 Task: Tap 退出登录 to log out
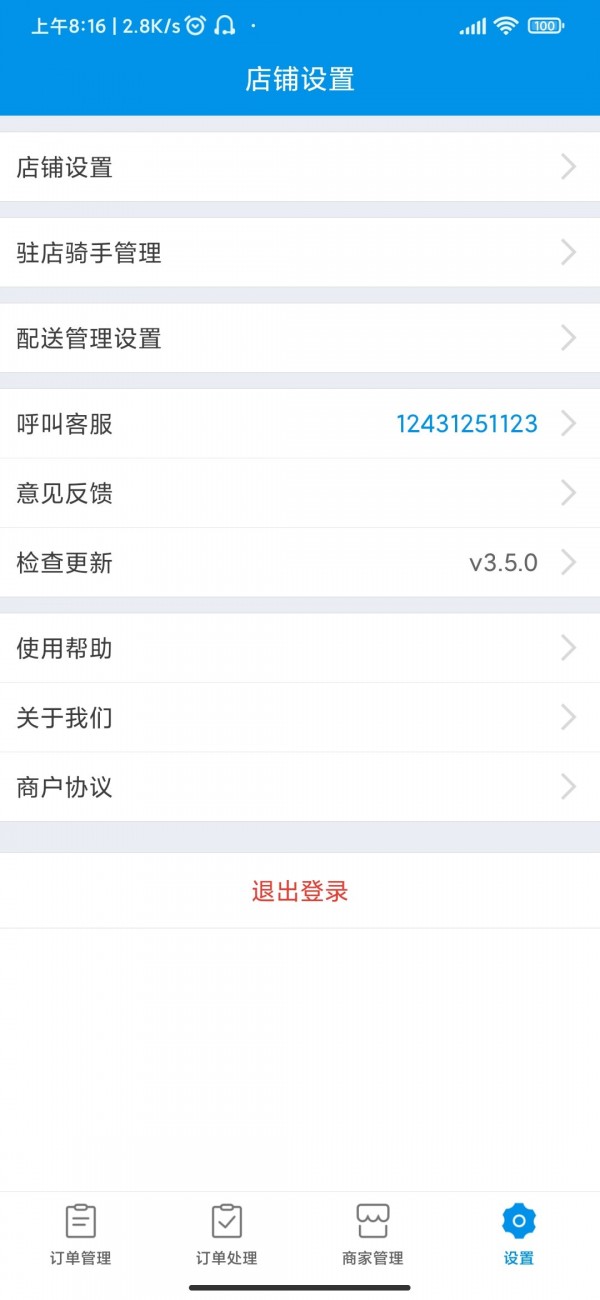click(x=300, y=891)
